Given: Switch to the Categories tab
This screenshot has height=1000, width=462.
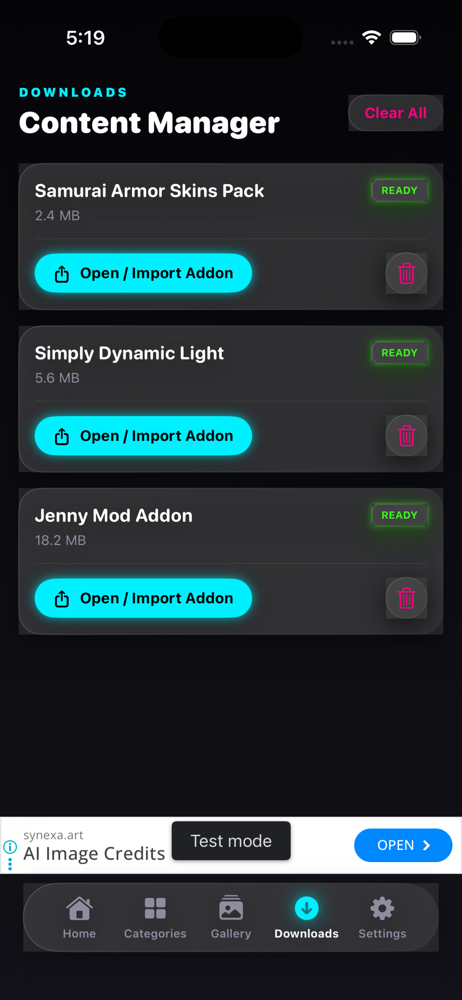Looking at the screenshot, I should (x=155, y=918).
